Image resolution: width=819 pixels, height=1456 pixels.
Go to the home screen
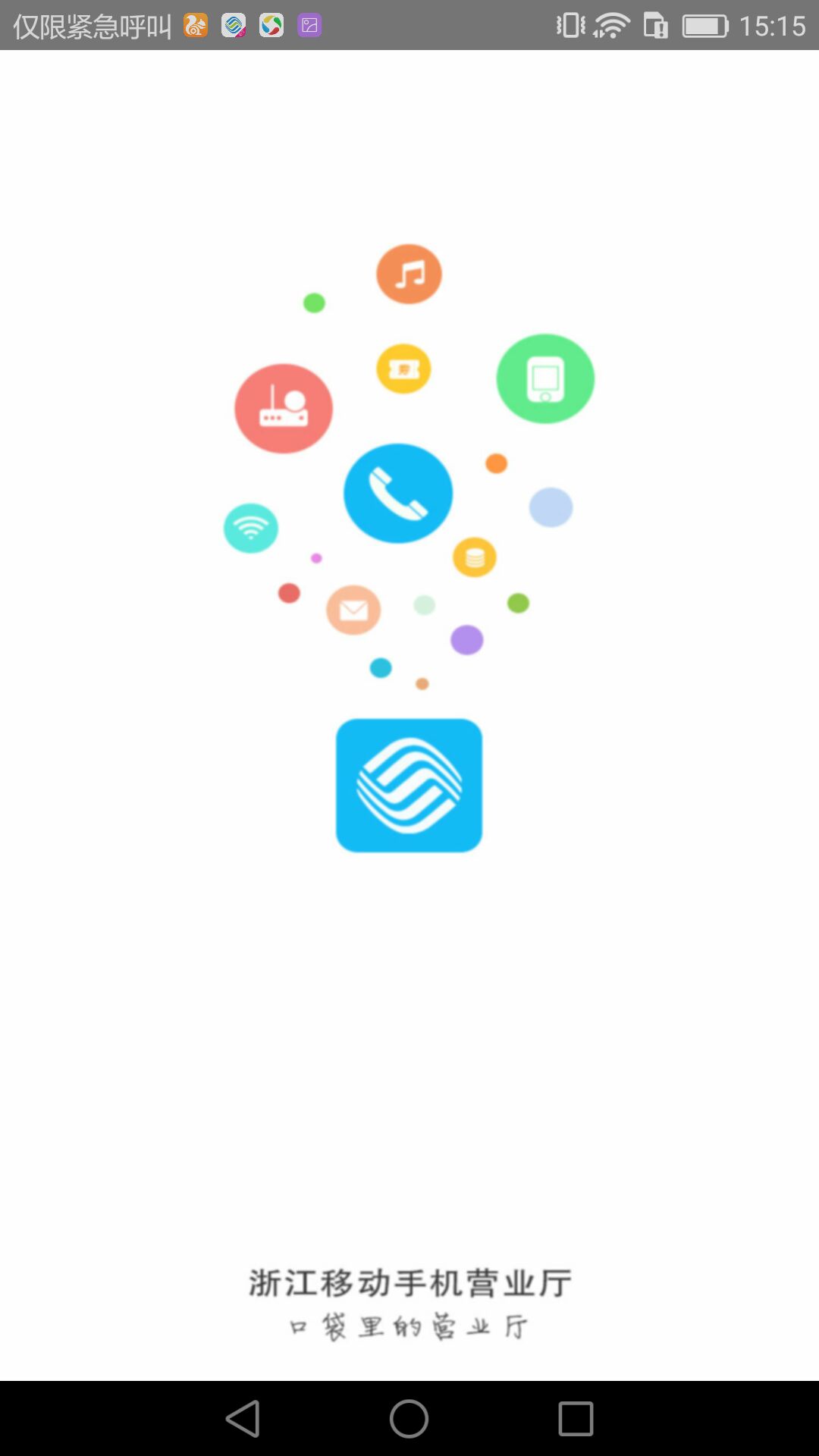coord(409,1418)
